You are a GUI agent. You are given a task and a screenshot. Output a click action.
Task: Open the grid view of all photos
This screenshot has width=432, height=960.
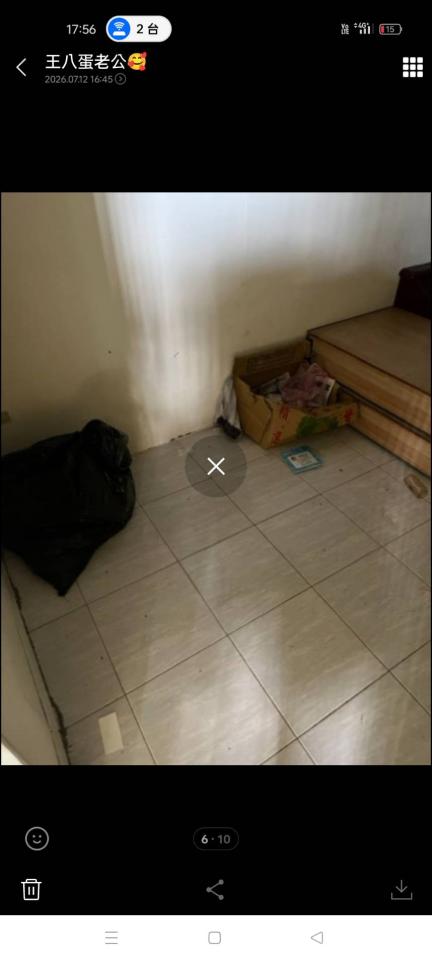(x=412, y=67)
